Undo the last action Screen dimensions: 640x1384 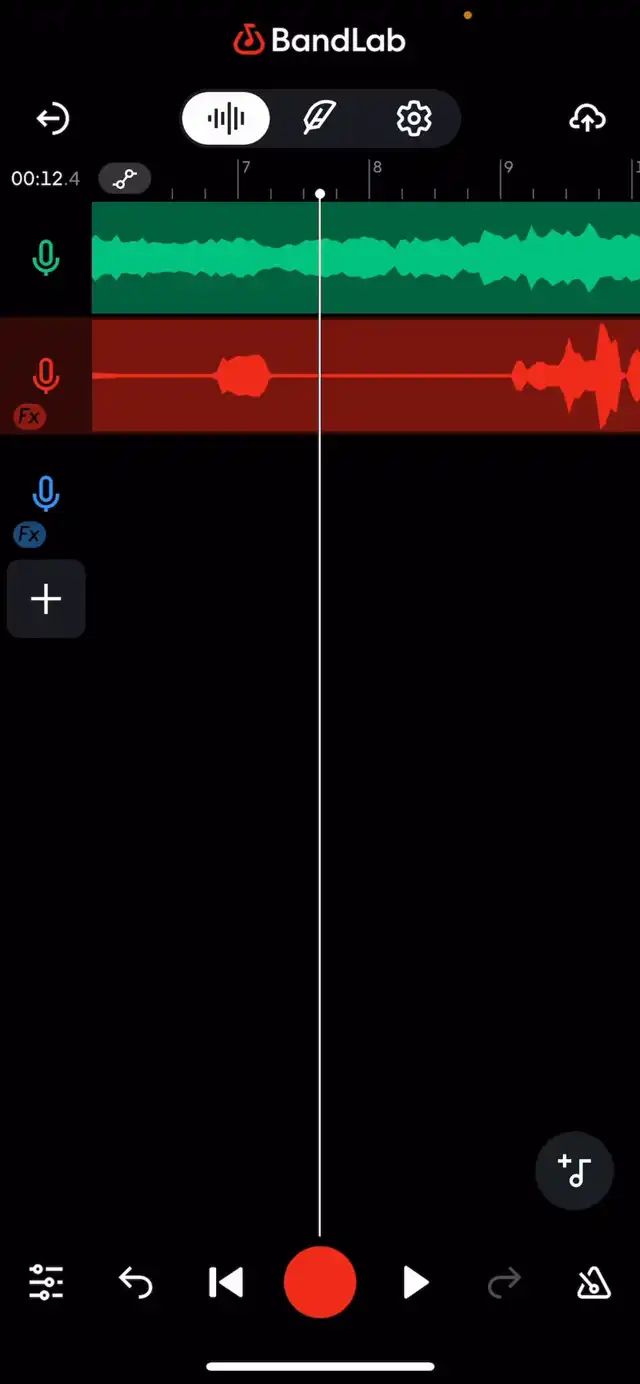coord(135,1282)
